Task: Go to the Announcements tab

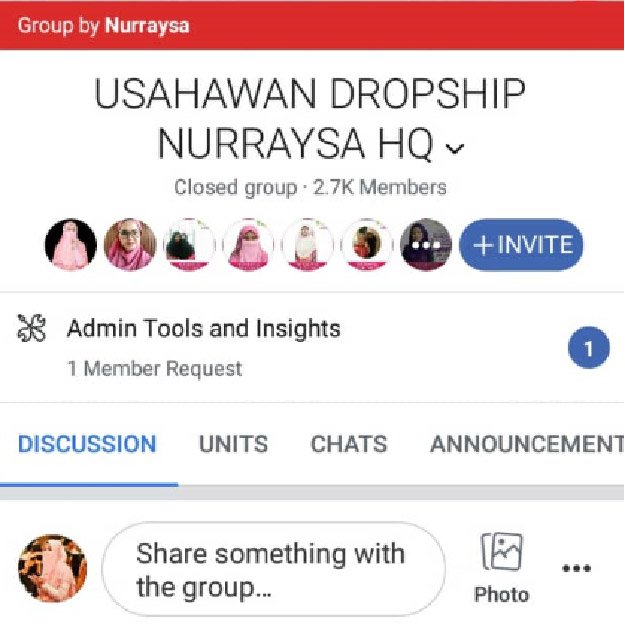Action: tap(526, 444)
